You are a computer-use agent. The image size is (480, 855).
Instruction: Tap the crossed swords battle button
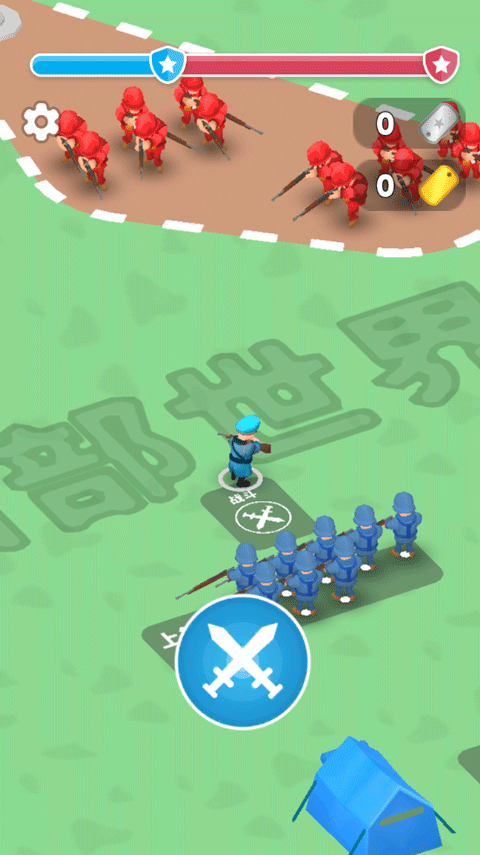[x=243, y=661]
